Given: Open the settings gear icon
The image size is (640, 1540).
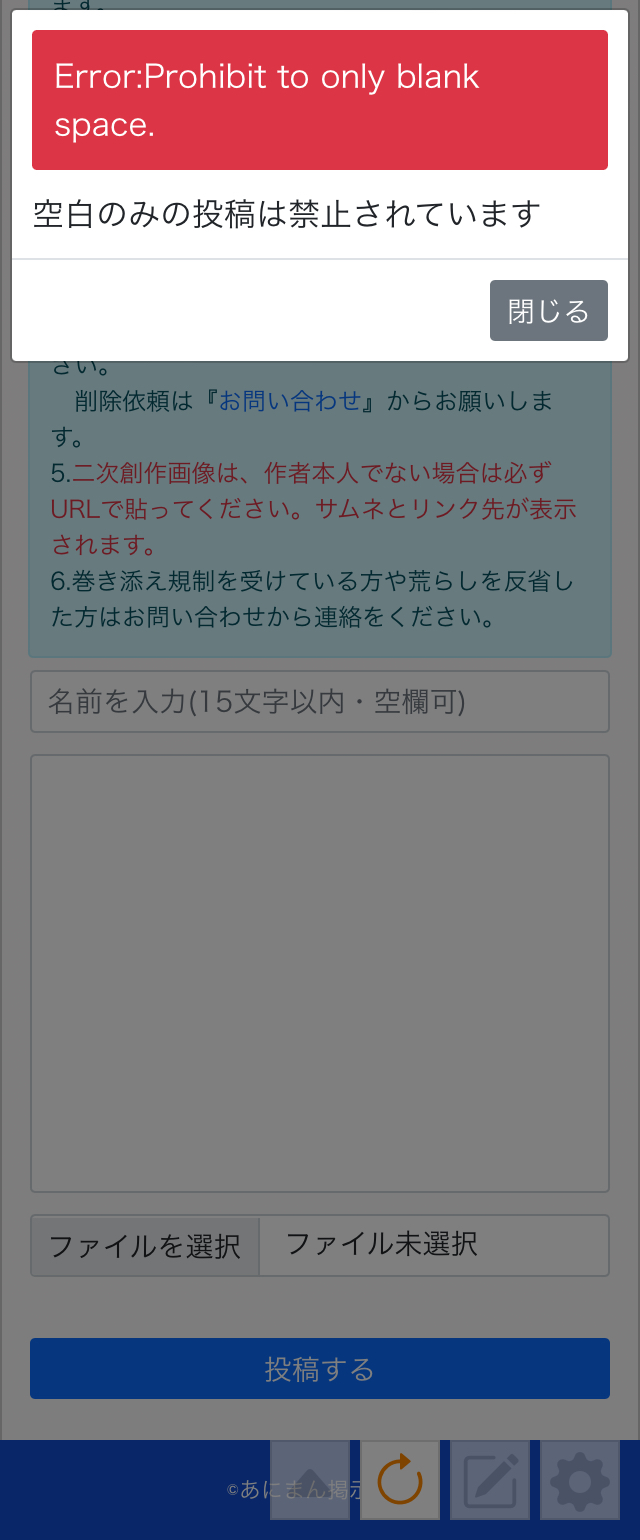Looking at the screenshot, I should [580, 1480].
